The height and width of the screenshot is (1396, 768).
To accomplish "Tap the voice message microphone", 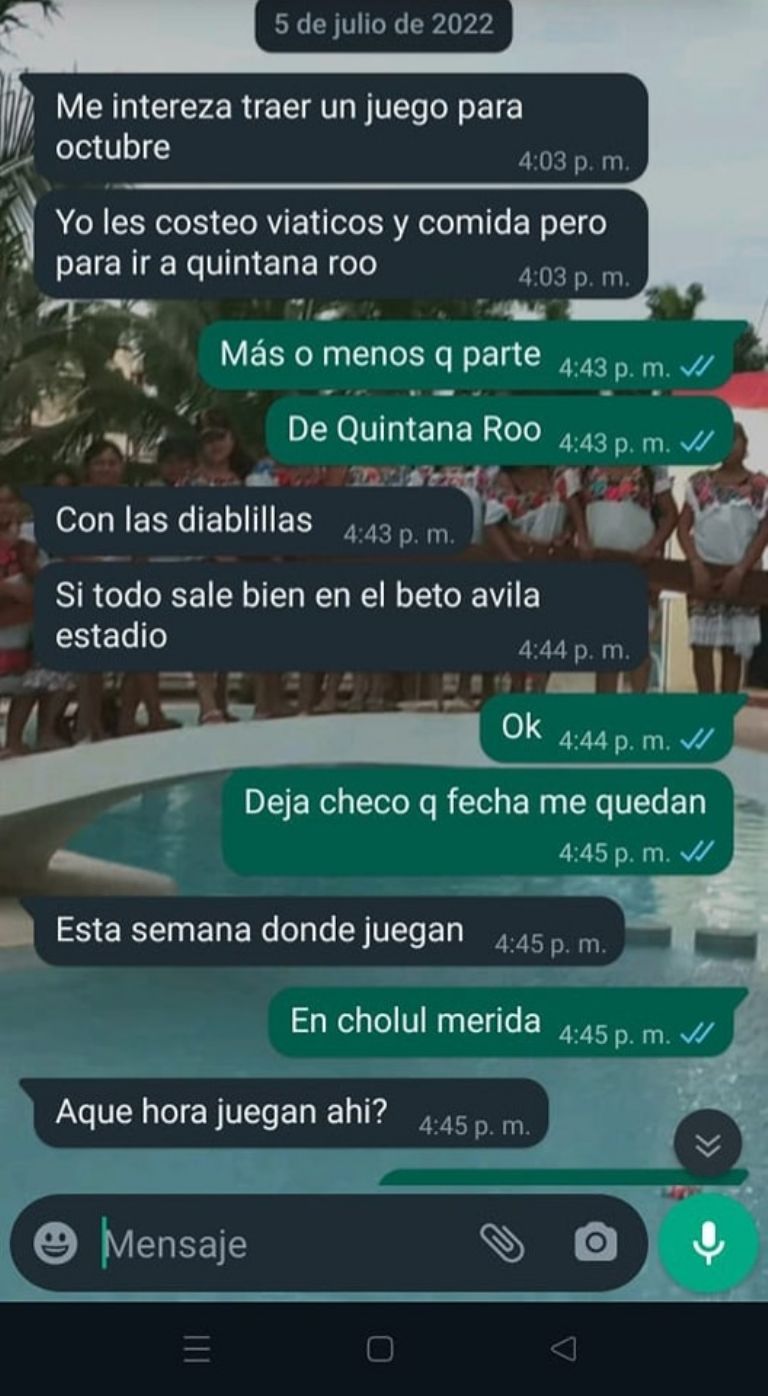I will [709, 1243].
